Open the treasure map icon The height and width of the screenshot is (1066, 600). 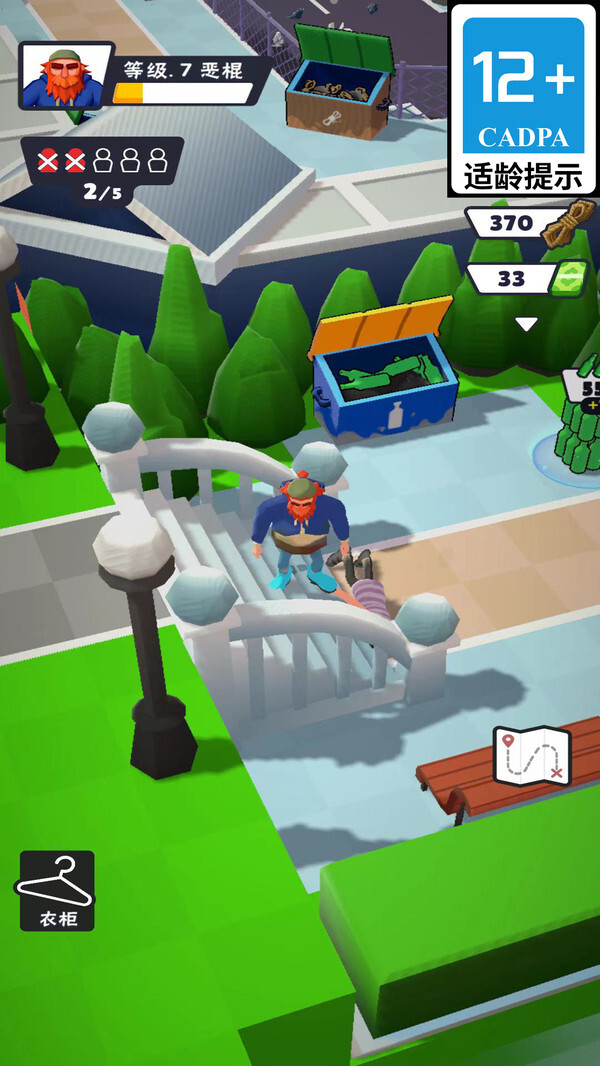tap(532, 757)
